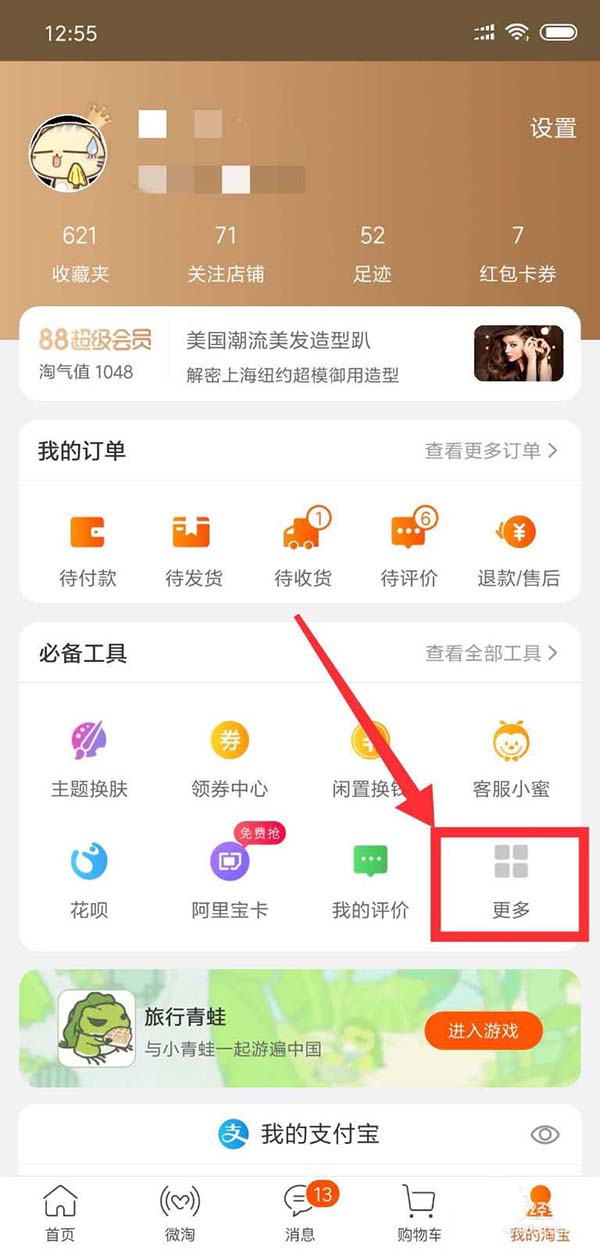Image resolution: width=600 pixels, height=1250 pixels.
Task: Open 设置 settings
Action: (x=553, y=128)
